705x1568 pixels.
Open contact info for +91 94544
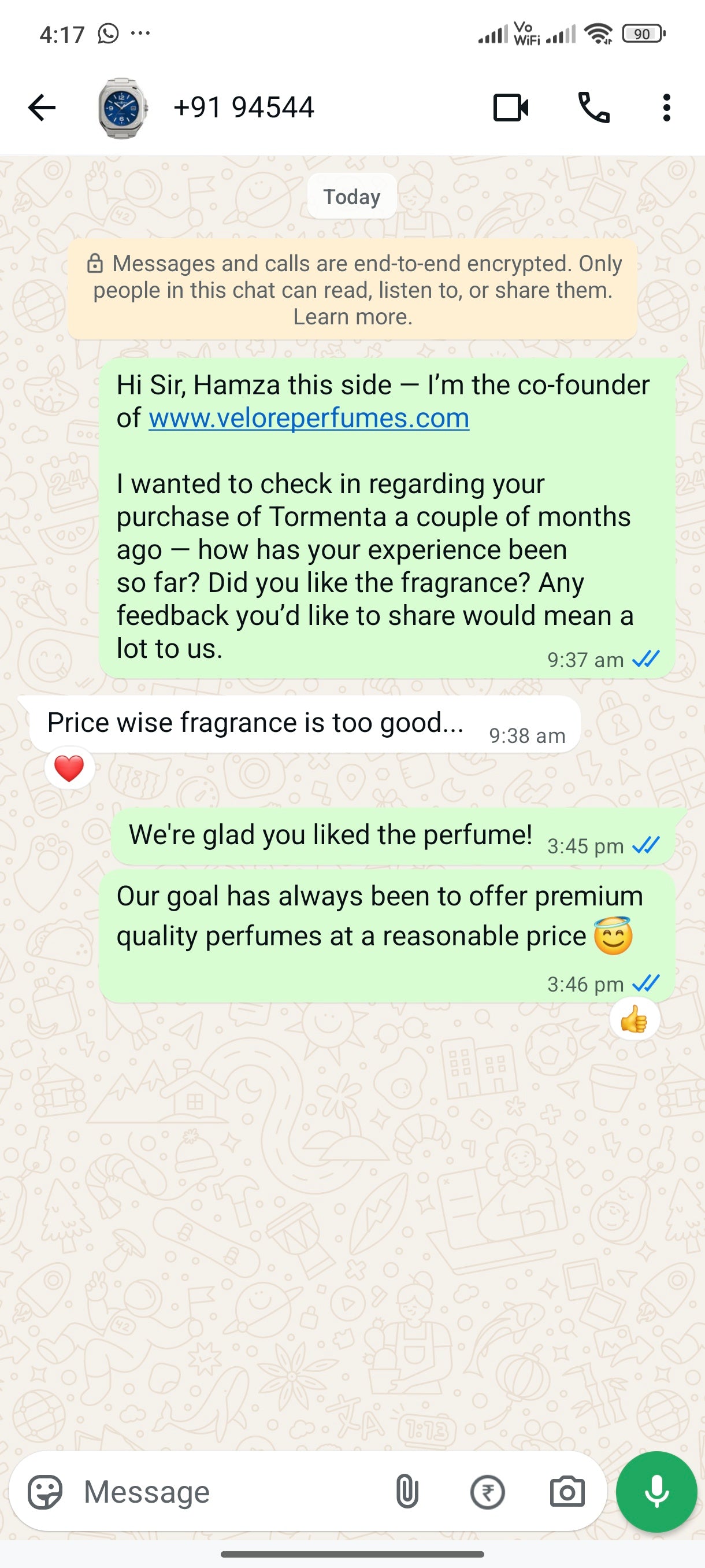tap(244, 108)
